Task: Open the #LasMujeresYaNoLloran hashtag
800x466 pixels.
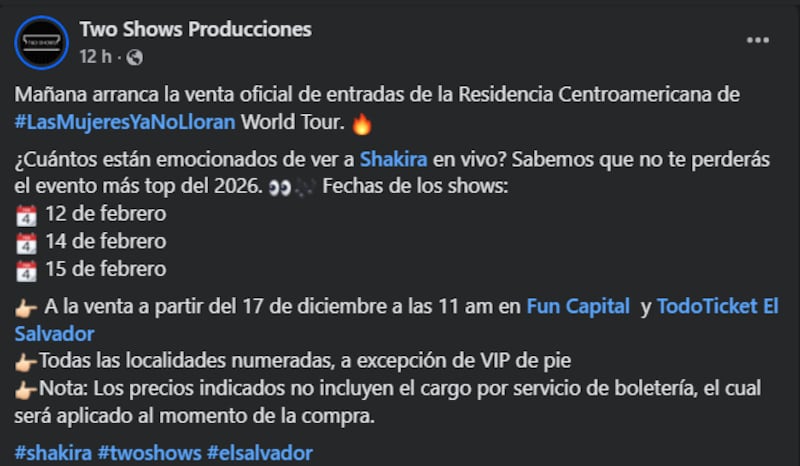Action: point(125,122)
